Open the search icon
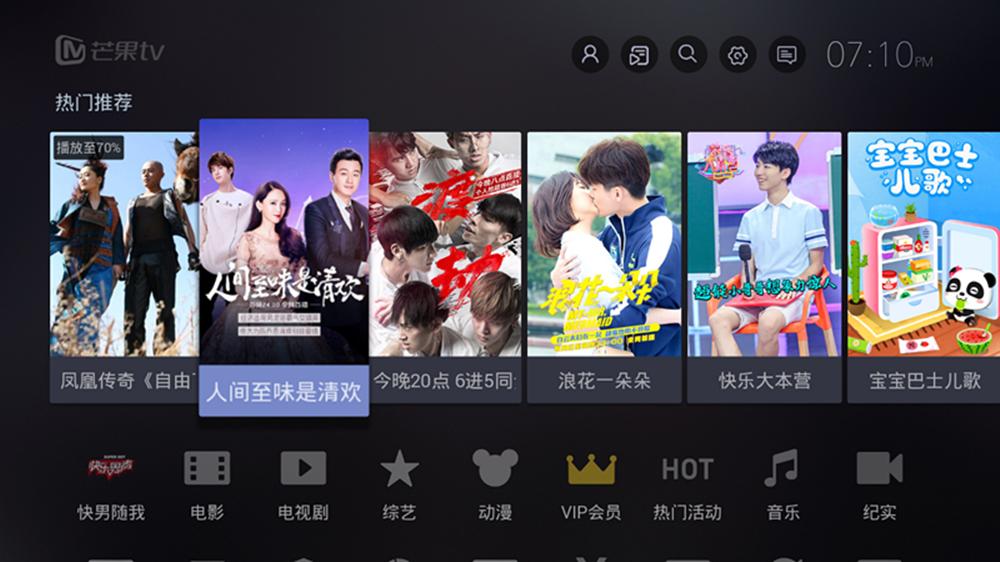The width and height of the screenshot is (1000, 562). pos(688,55)
